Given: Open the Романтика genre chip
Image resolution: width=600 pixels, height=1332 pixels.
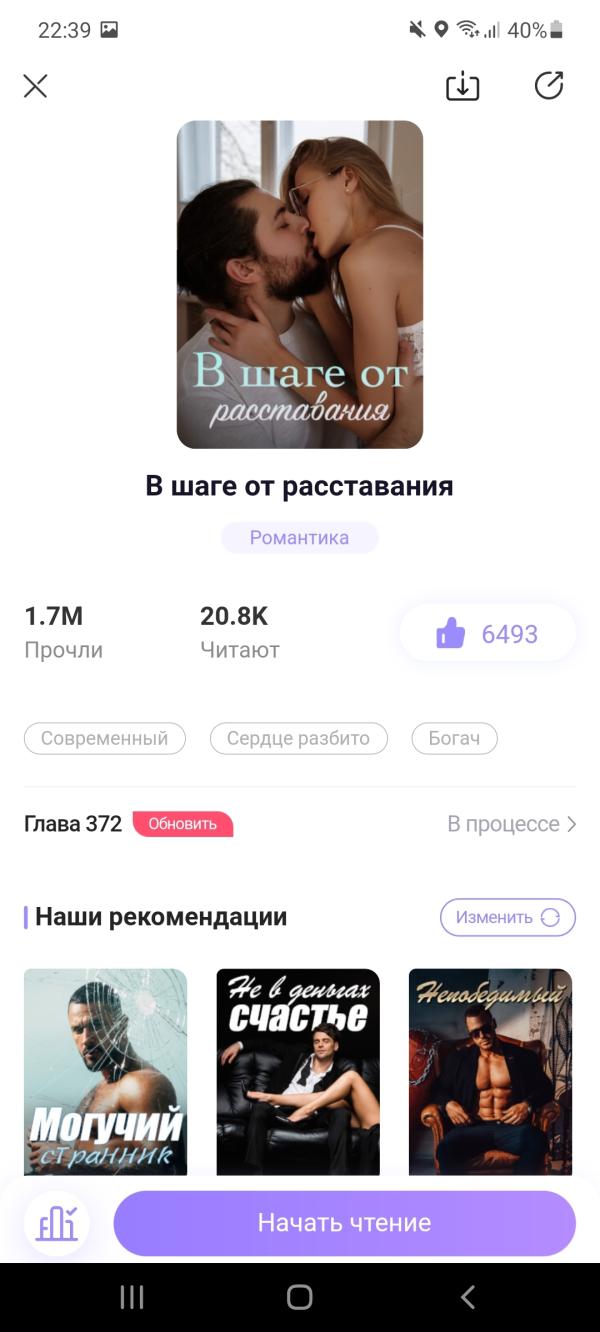Looking at the screenshot, I should click(x=299, y=537).
